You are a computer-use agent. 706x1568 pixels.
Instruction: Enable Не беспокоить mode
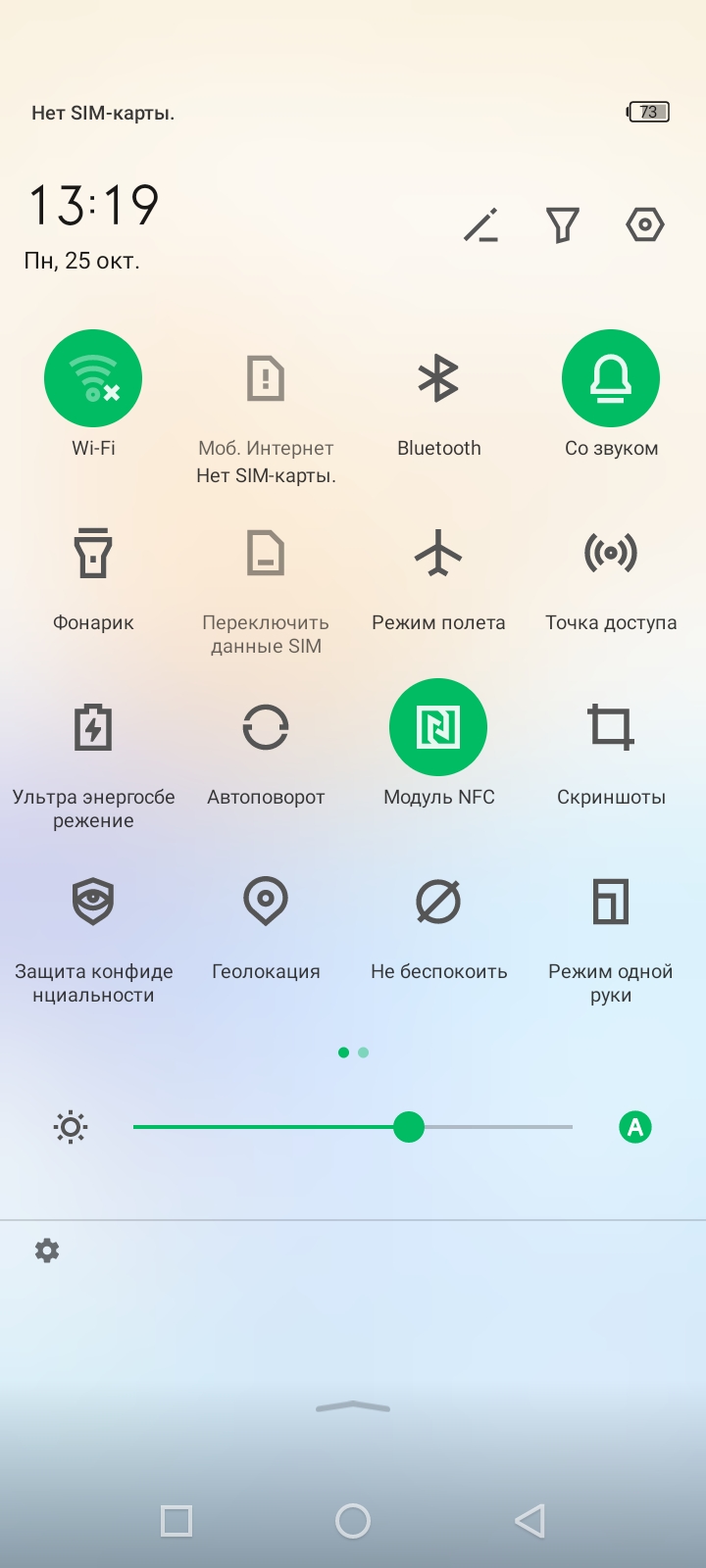coord(438,902)
